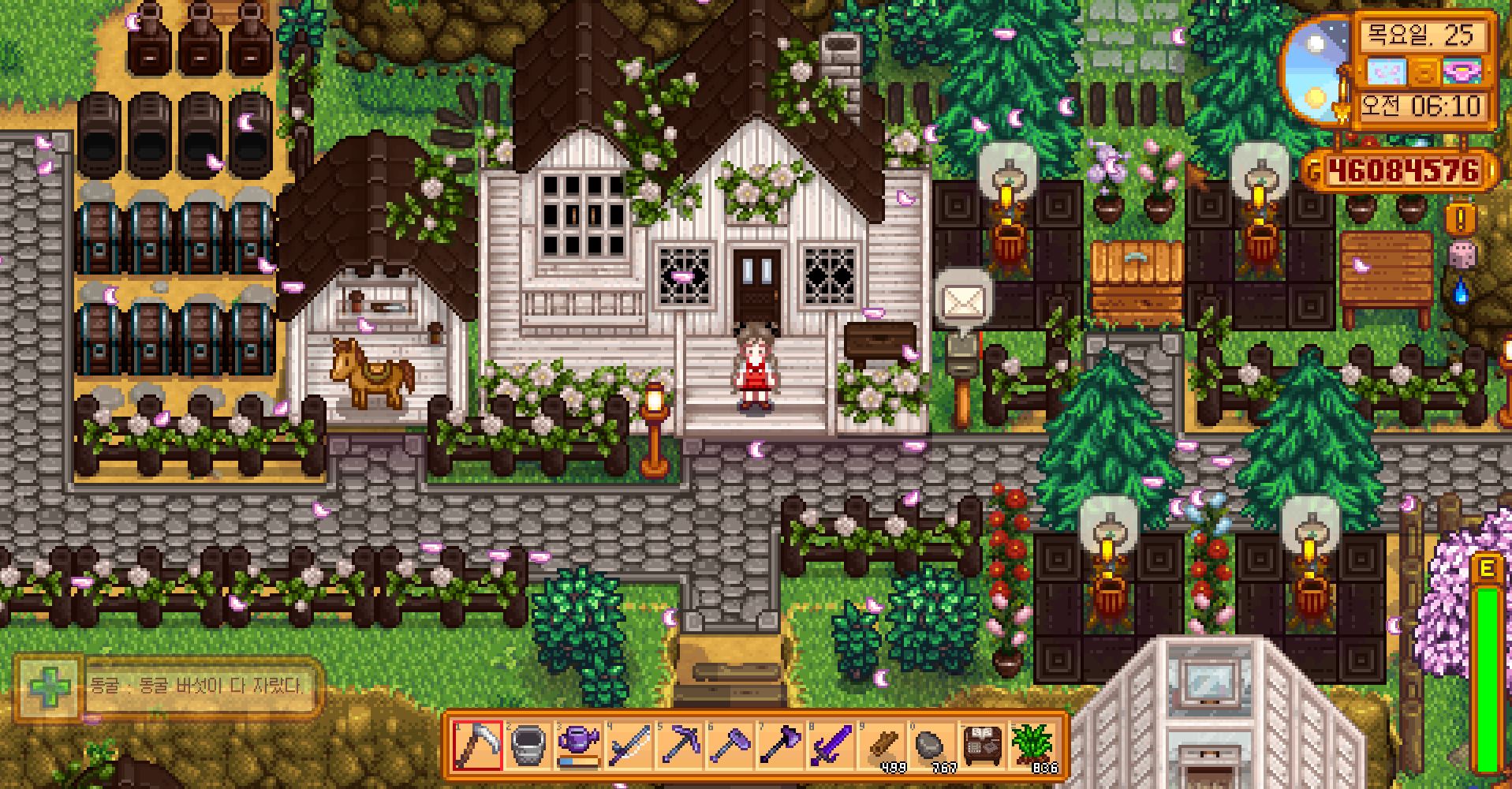Select the milk pail in the toolbar
The height and width of the screenshot is (789, 1512).
tap(528, 745)
